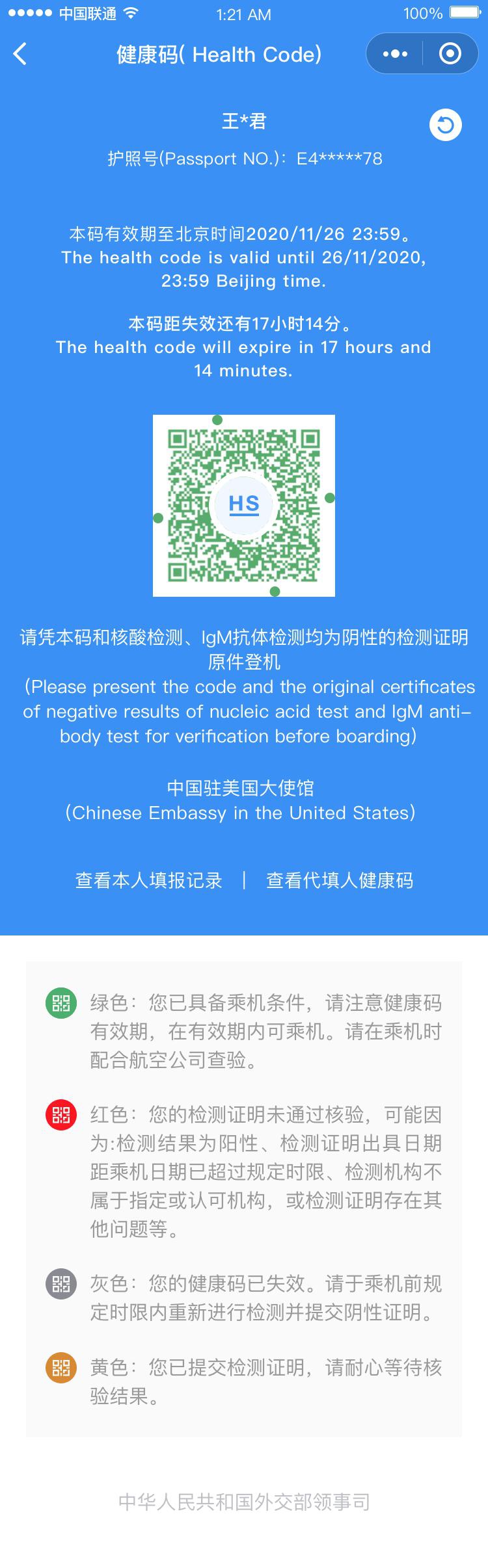Open the mini program more options menu

point(395,54)
